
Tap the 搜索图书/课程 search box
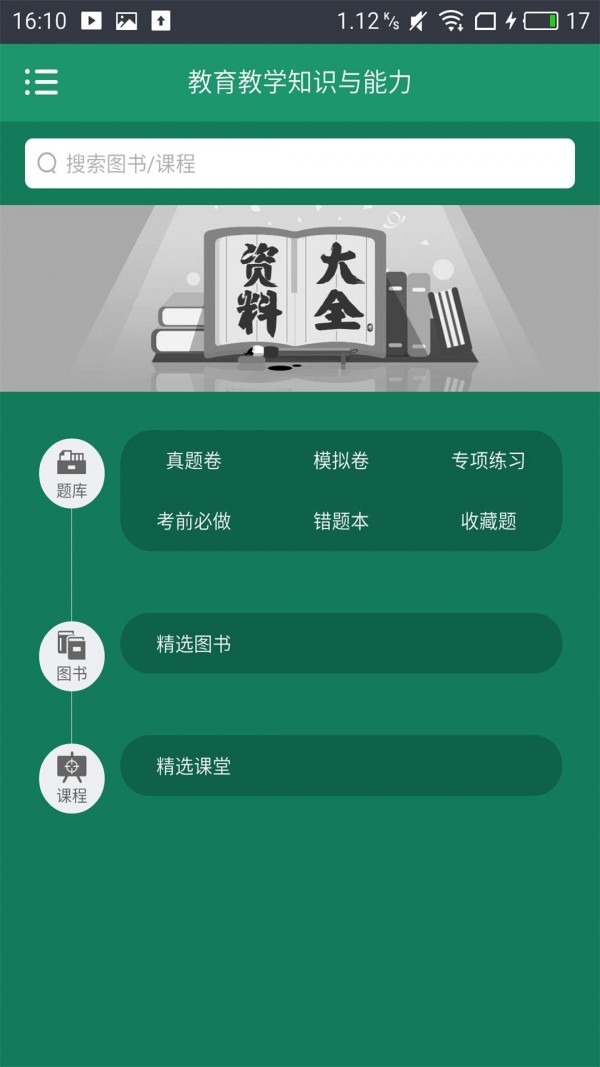coord(300,163)
